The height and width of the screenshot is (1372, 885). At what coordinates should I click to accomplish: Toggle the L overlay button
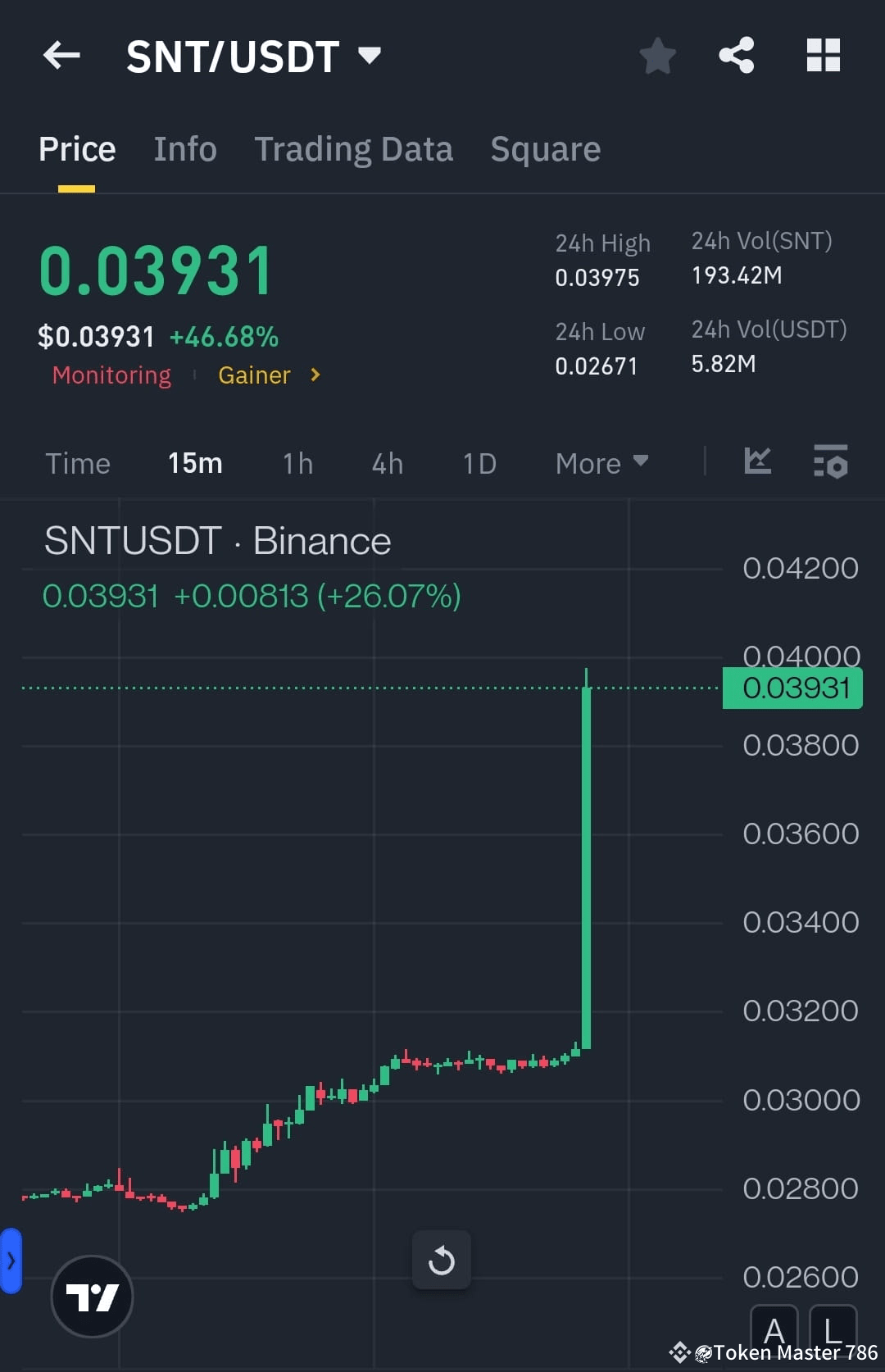coord(834,1331)
